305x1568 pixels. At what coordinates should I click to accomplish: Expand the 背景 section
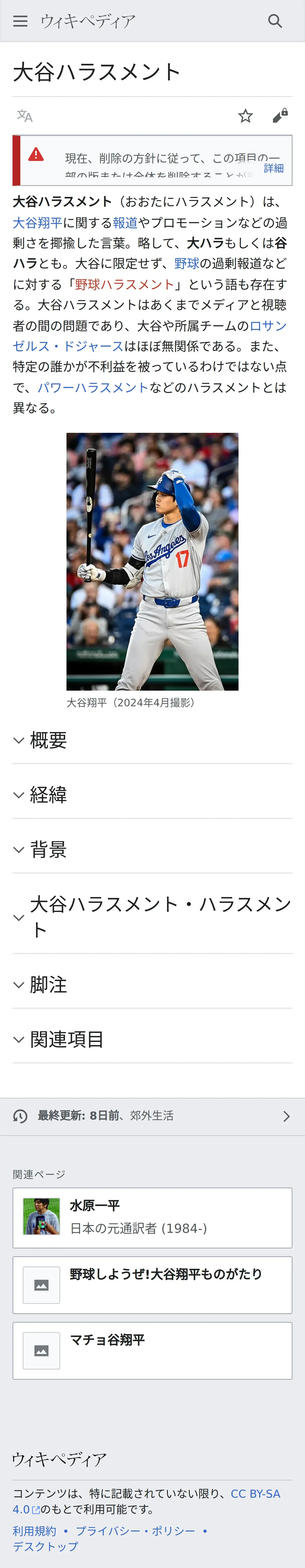48,850
